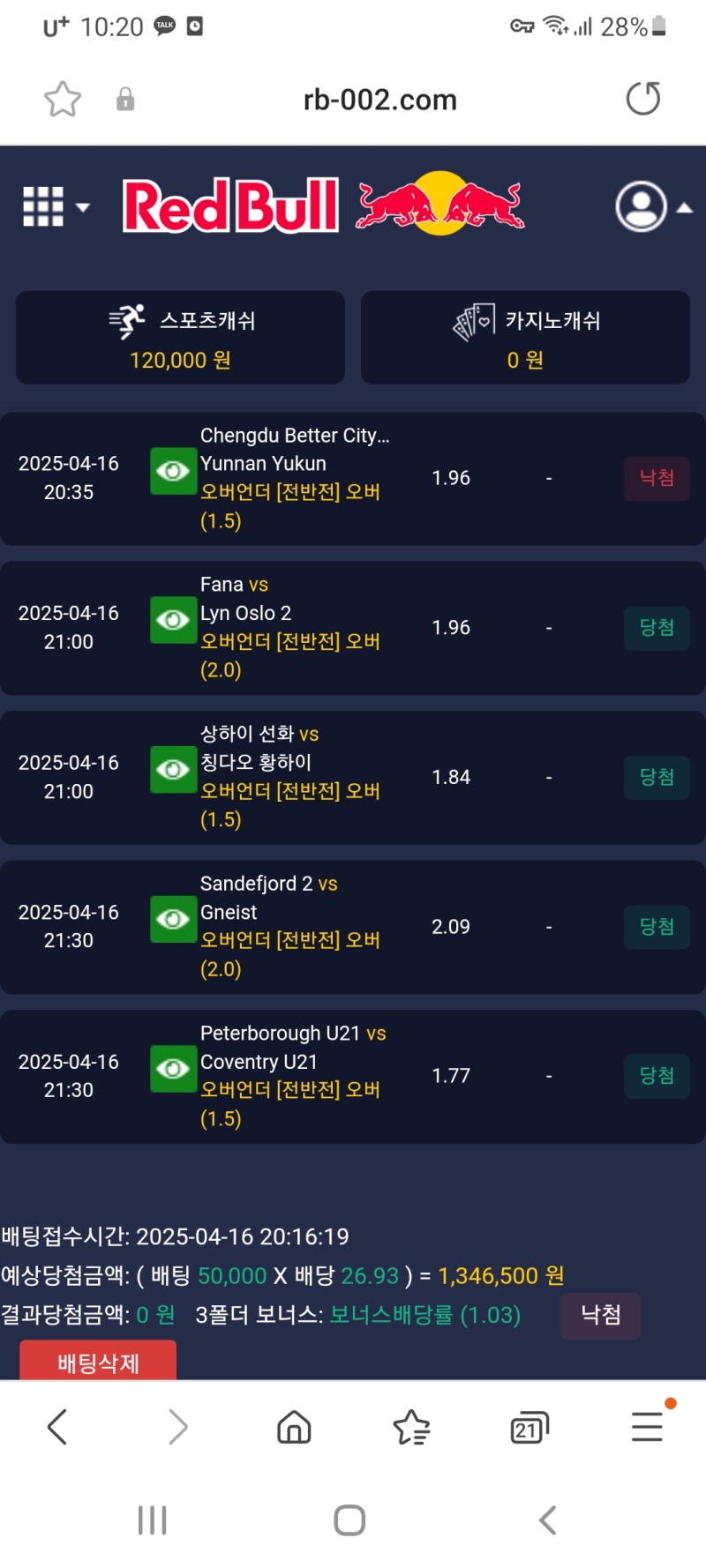The height and width of the screenshot is (1568, 706).
Task: Open the 카지노캐쉬 balance card
Action: (525, 338)
